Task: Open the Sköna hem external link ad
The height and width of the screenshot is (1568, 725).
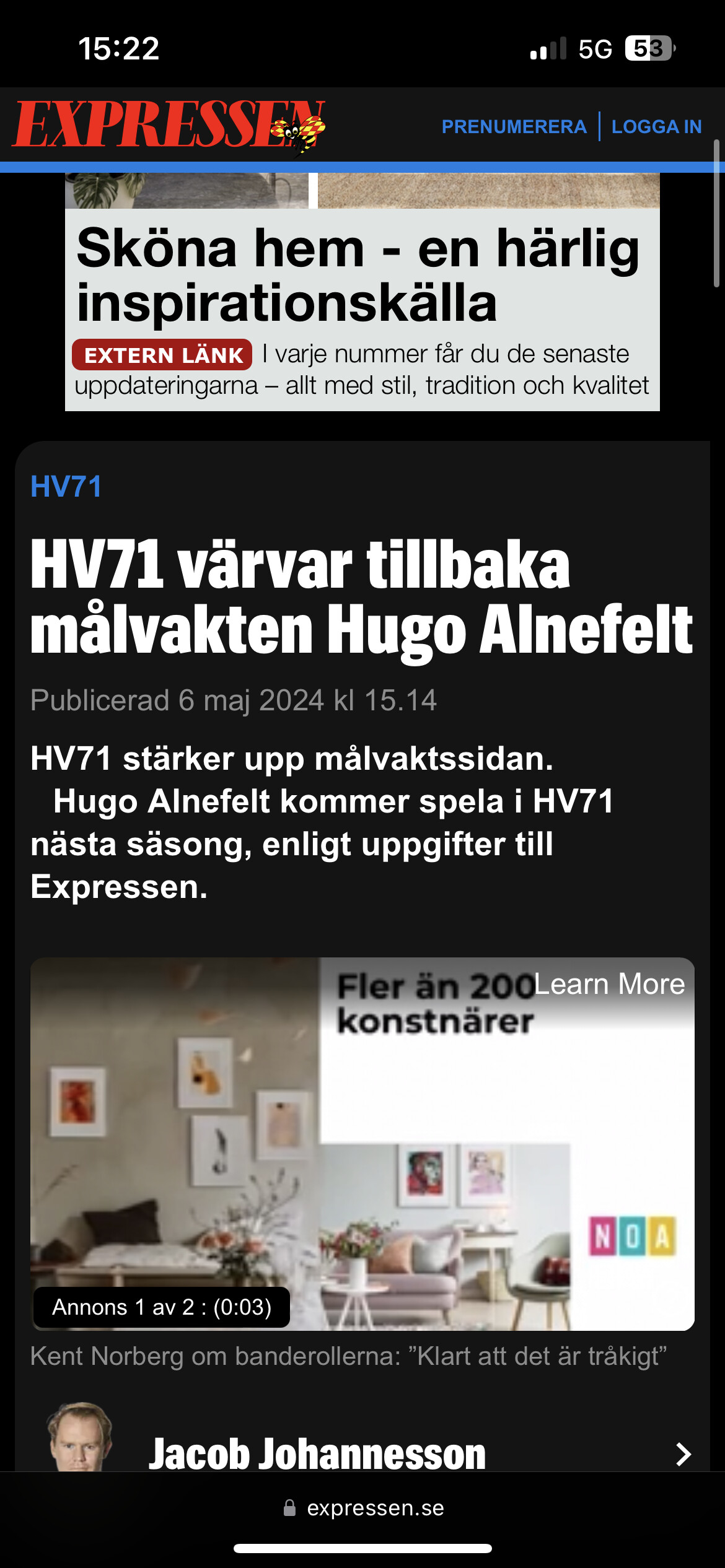Action: (362, 292)
